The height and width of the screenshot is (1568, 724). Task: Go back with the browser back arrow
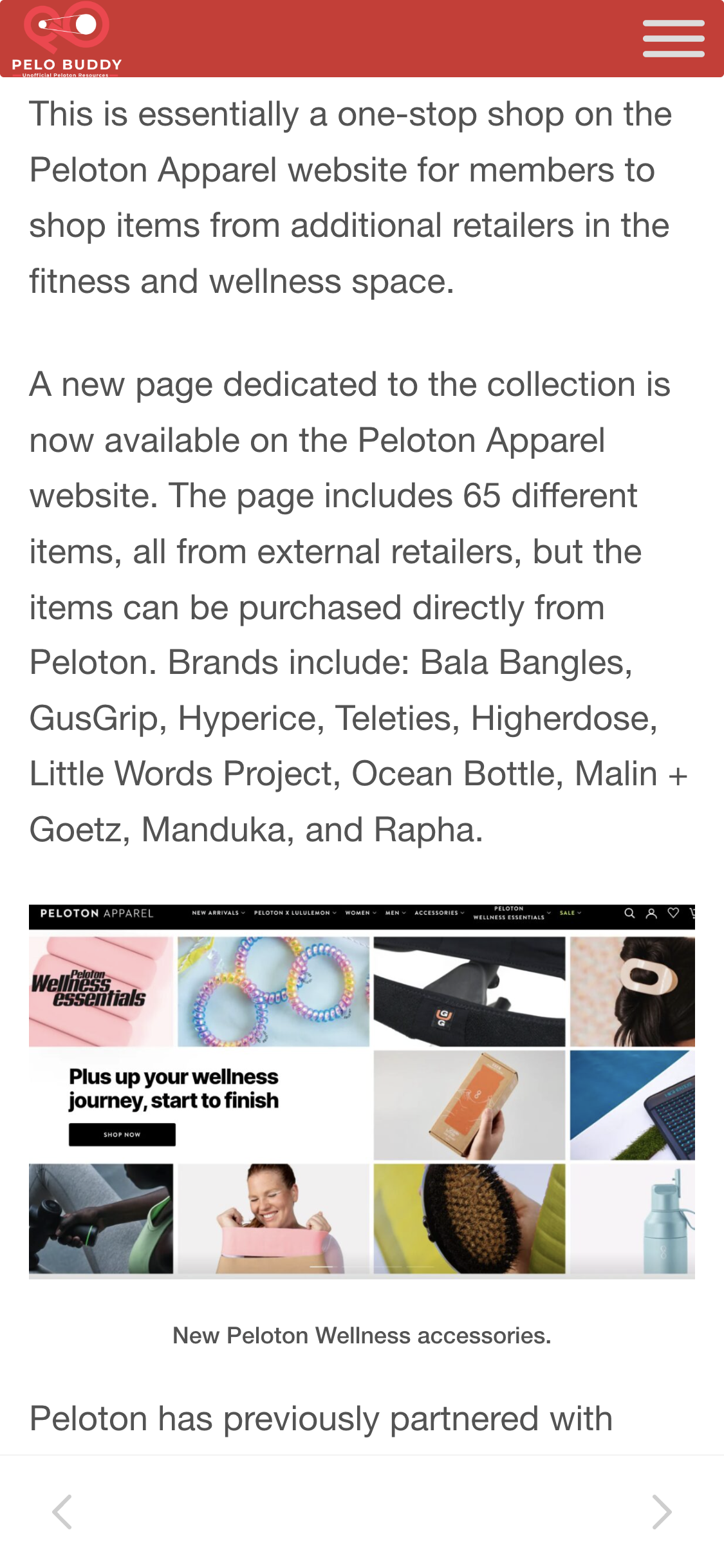(62, 1511)
